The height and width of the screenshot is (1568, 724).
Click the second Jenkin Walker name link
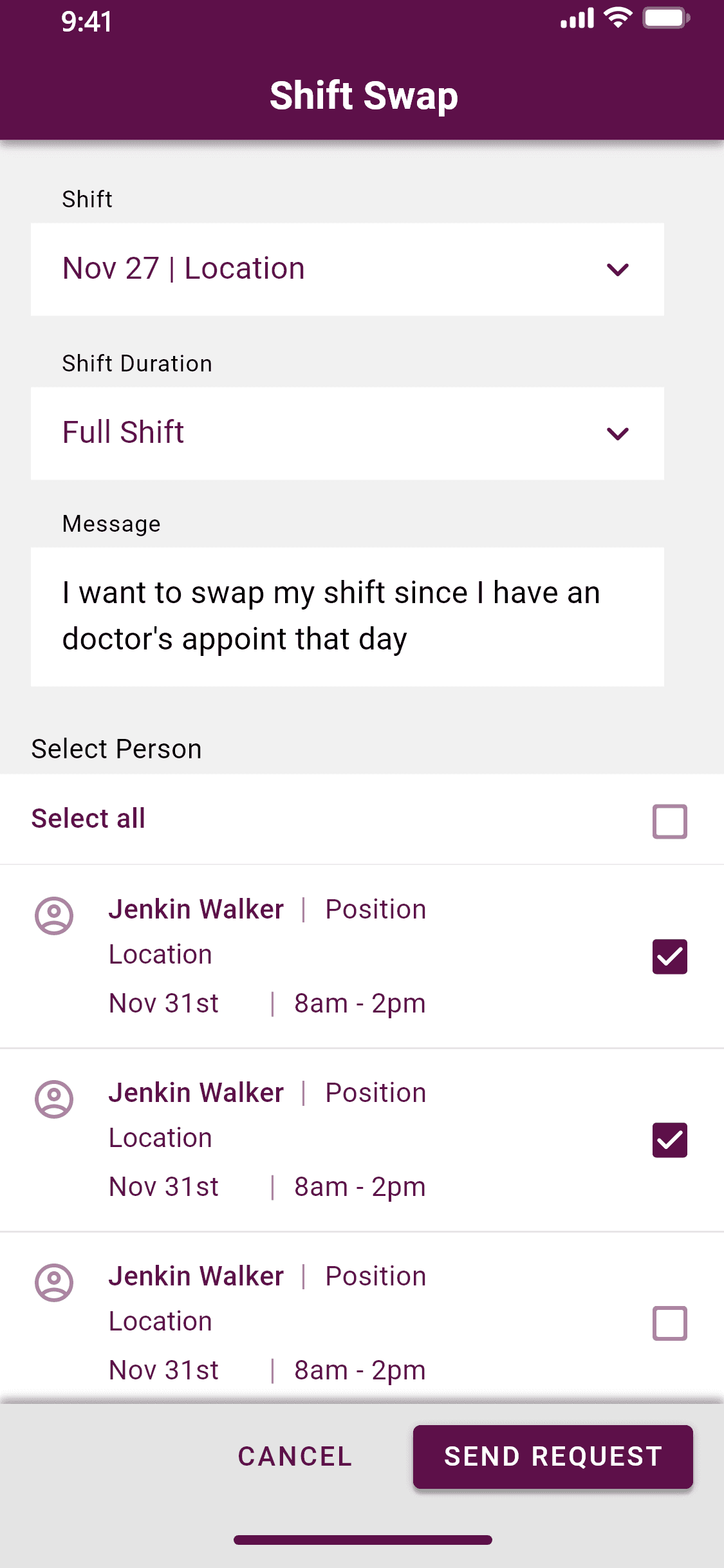[x=196, y=1092]
